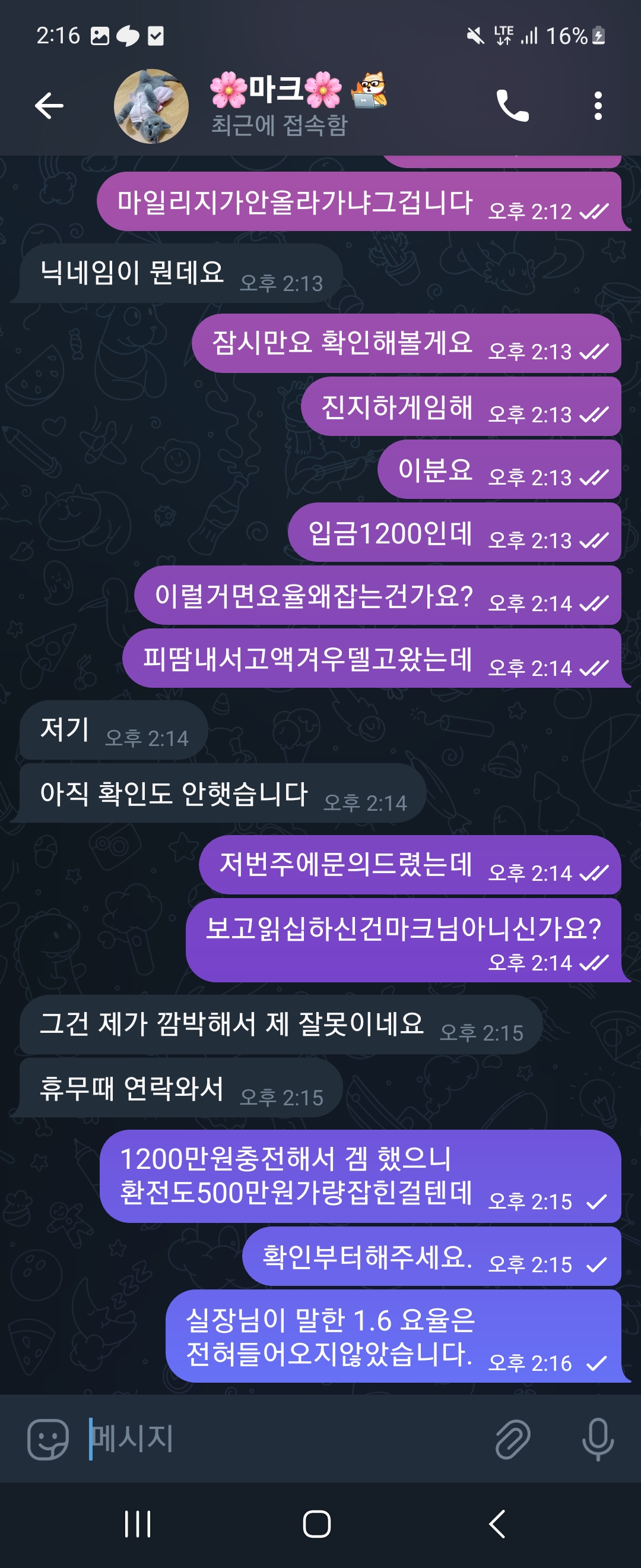The image size is (641, 1568).
Task: Open the three-dot overflow menu
Action: [598, 106]
